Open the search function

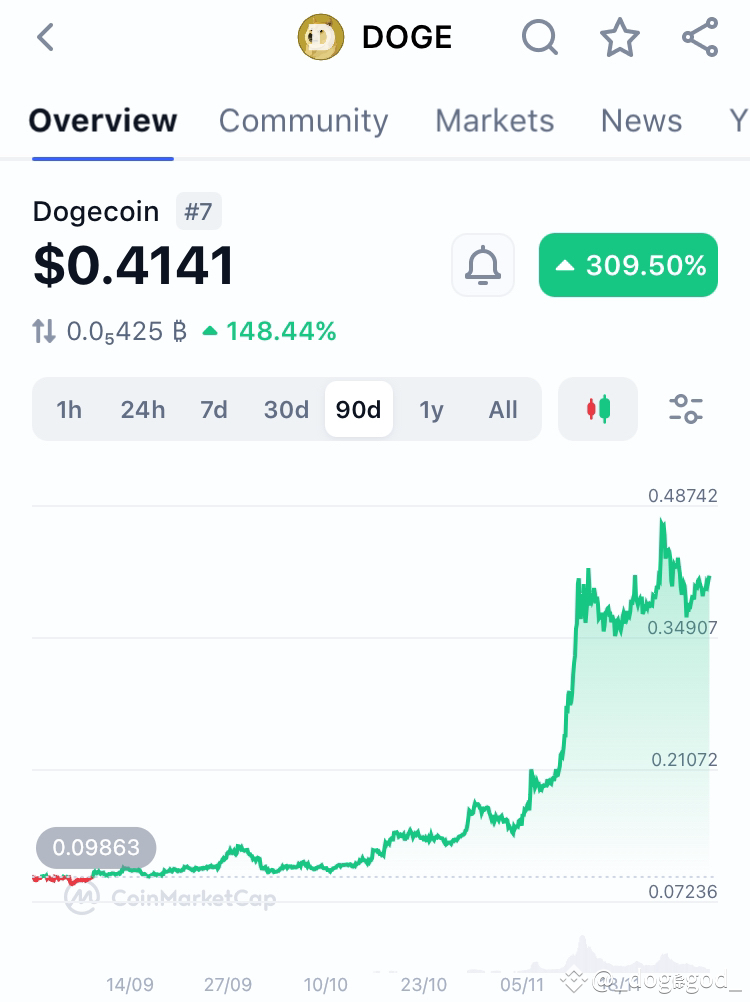pos(540,37)
